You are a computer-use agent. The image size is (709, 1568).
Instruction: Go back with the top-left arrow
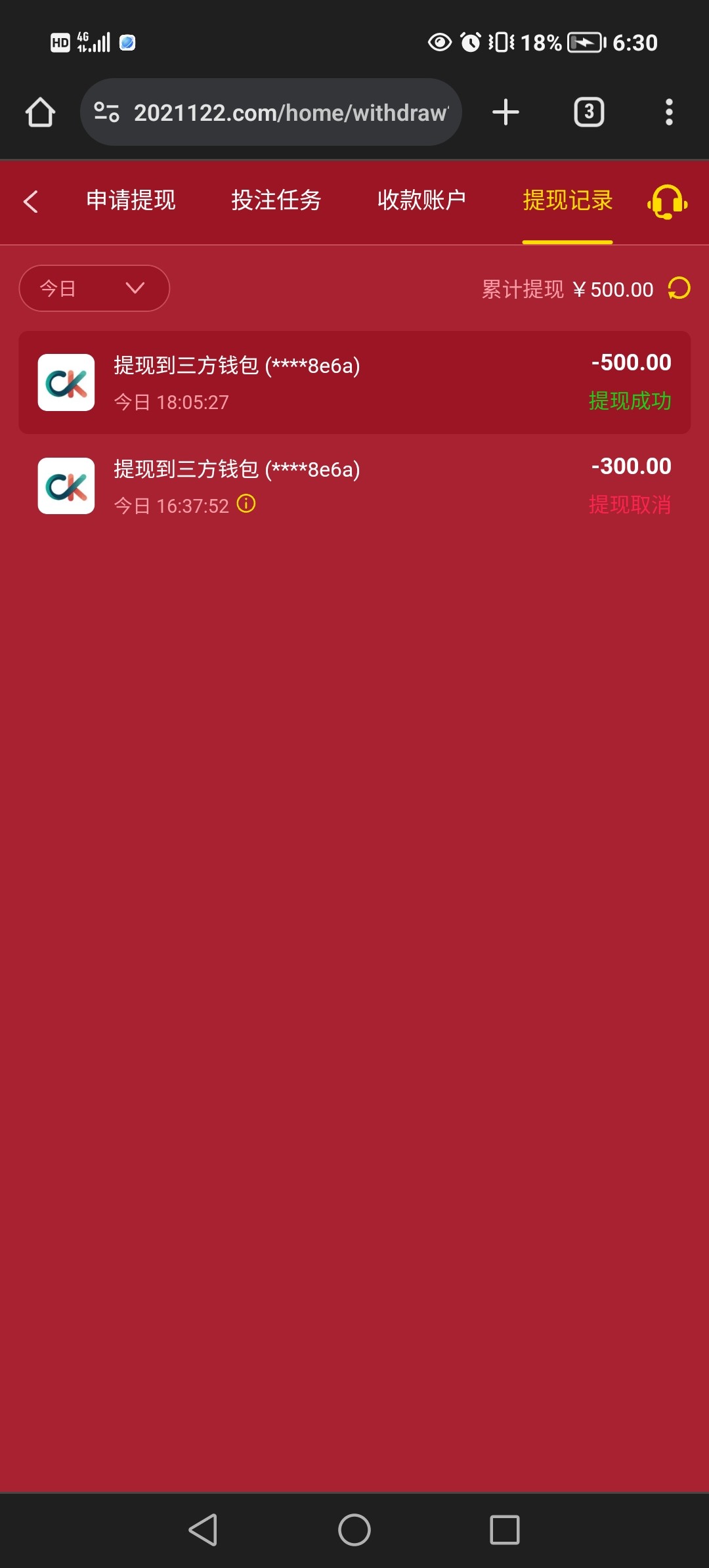click(31, 202)
